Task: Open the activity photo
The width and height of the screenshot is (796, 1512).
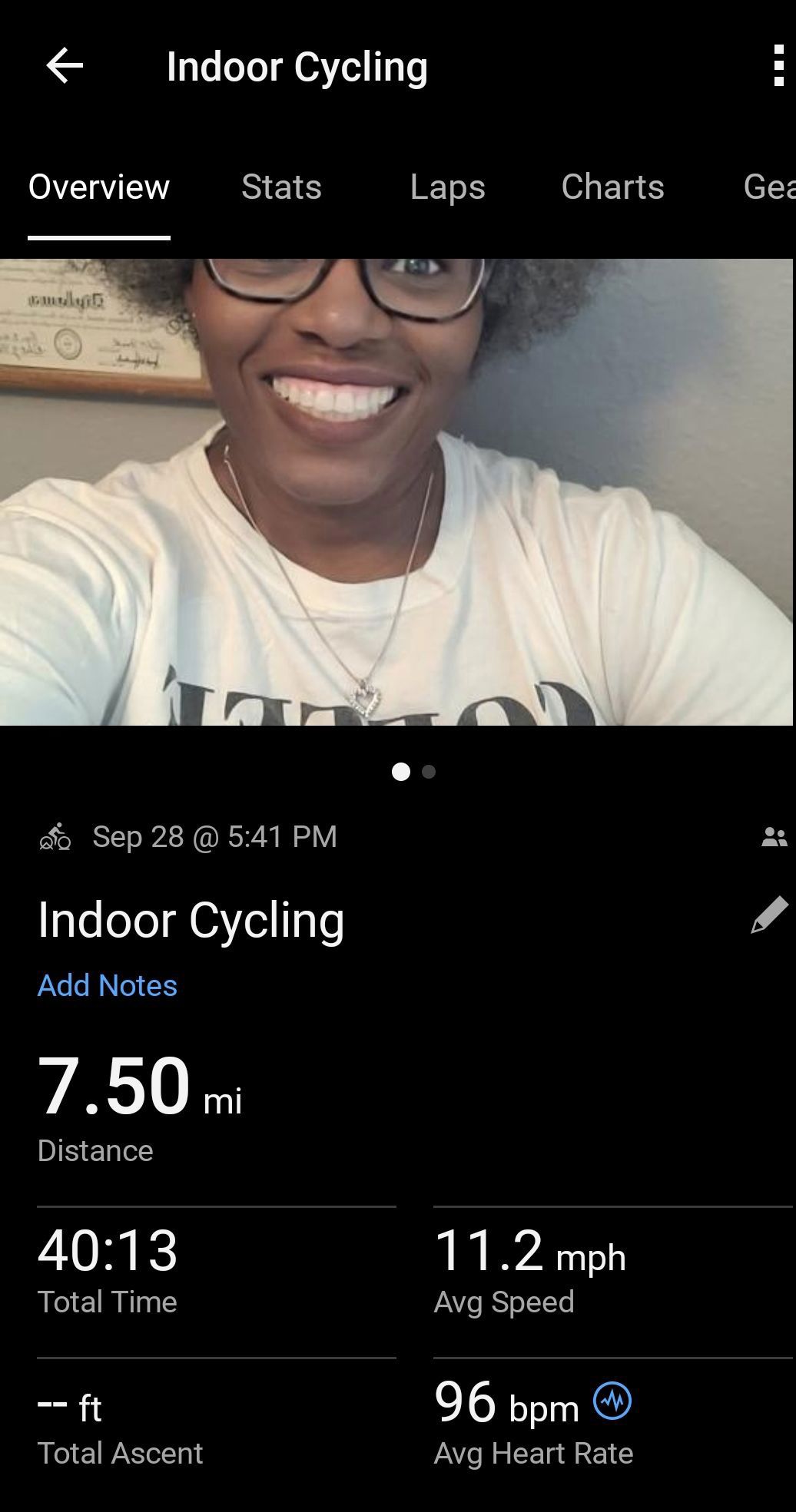Action: click(396, 491)
